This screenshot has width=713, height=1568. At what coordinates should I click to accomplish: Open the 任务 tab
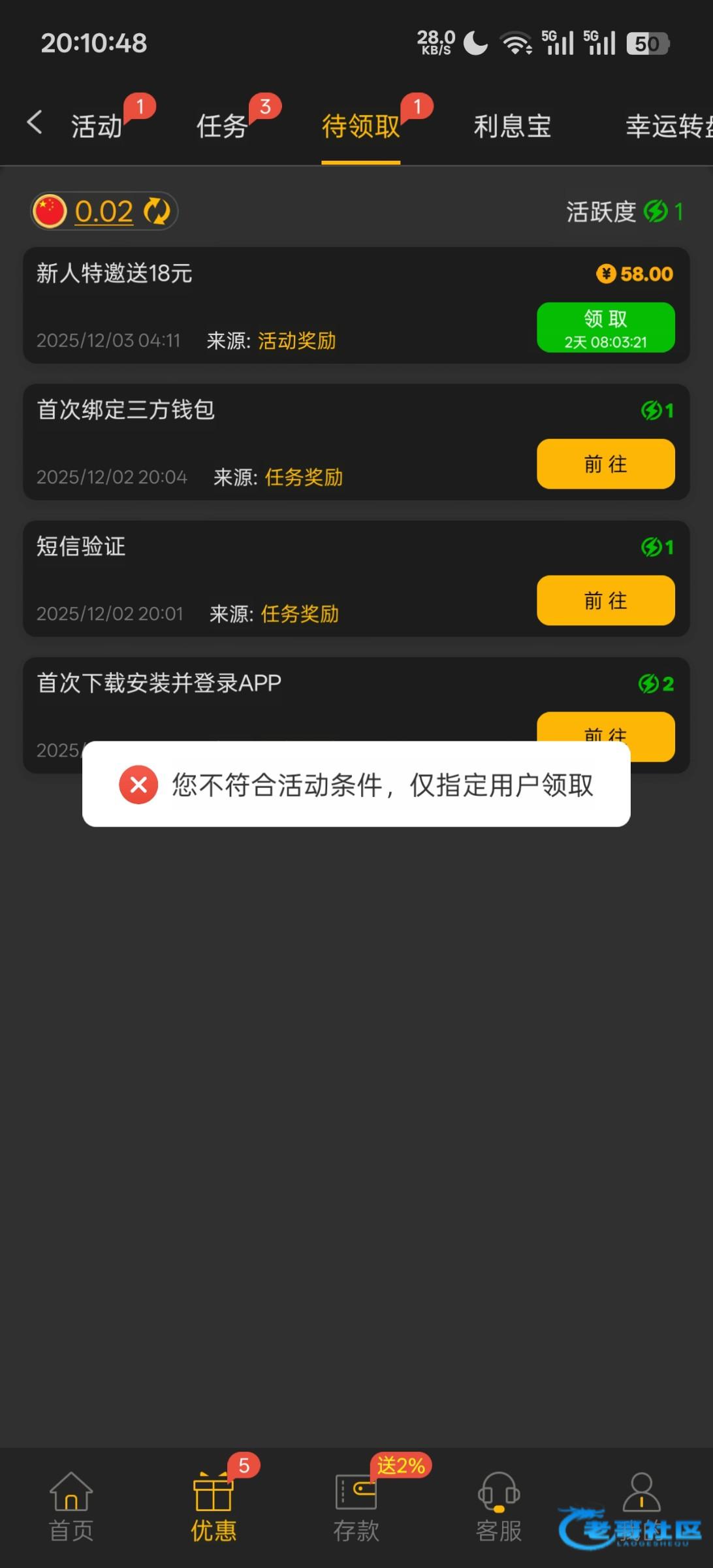222,125
